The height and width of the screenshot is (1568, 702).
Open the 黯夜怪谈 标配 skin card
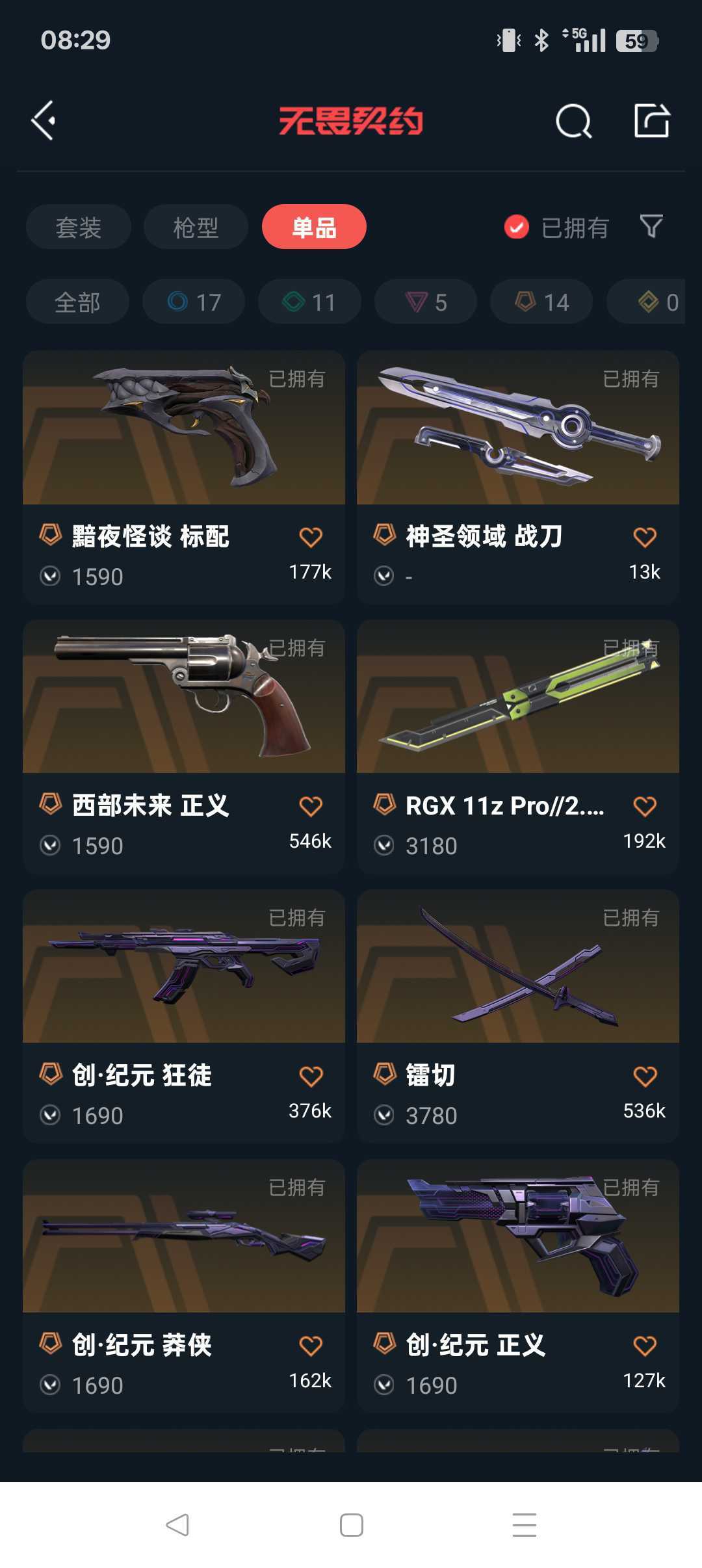(x=184, y=477)
